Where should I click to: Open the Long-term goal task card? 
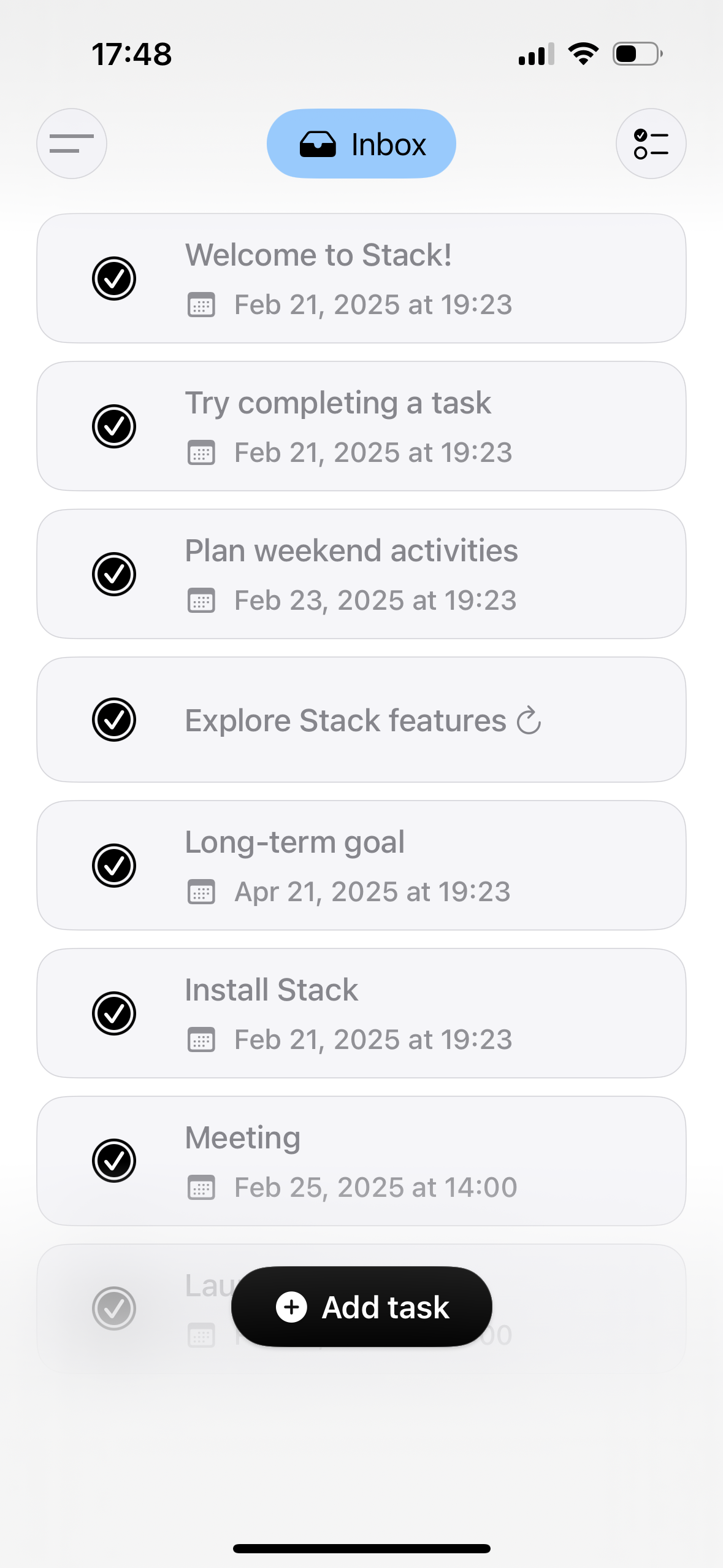click(361, 866)
